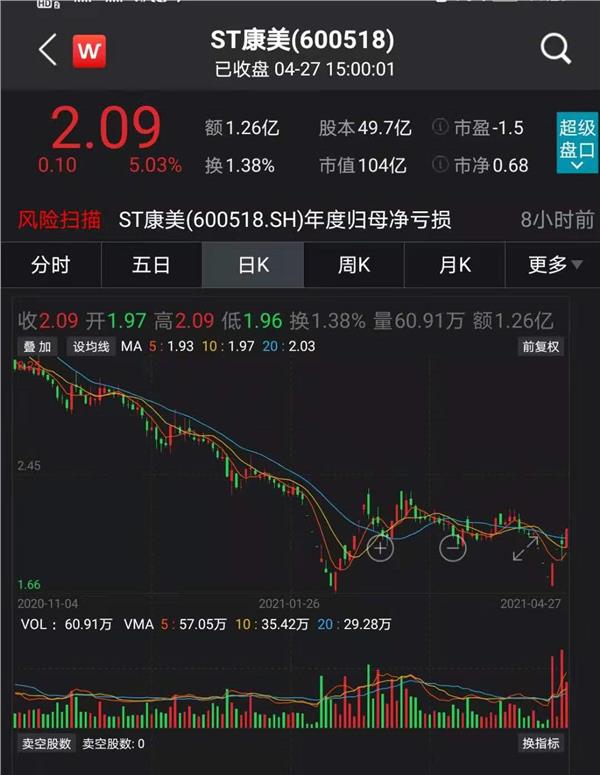Expand the 超级盘口 panel
Image resolution: width=600 pixels, height=775 pixels.
point(576,142)
